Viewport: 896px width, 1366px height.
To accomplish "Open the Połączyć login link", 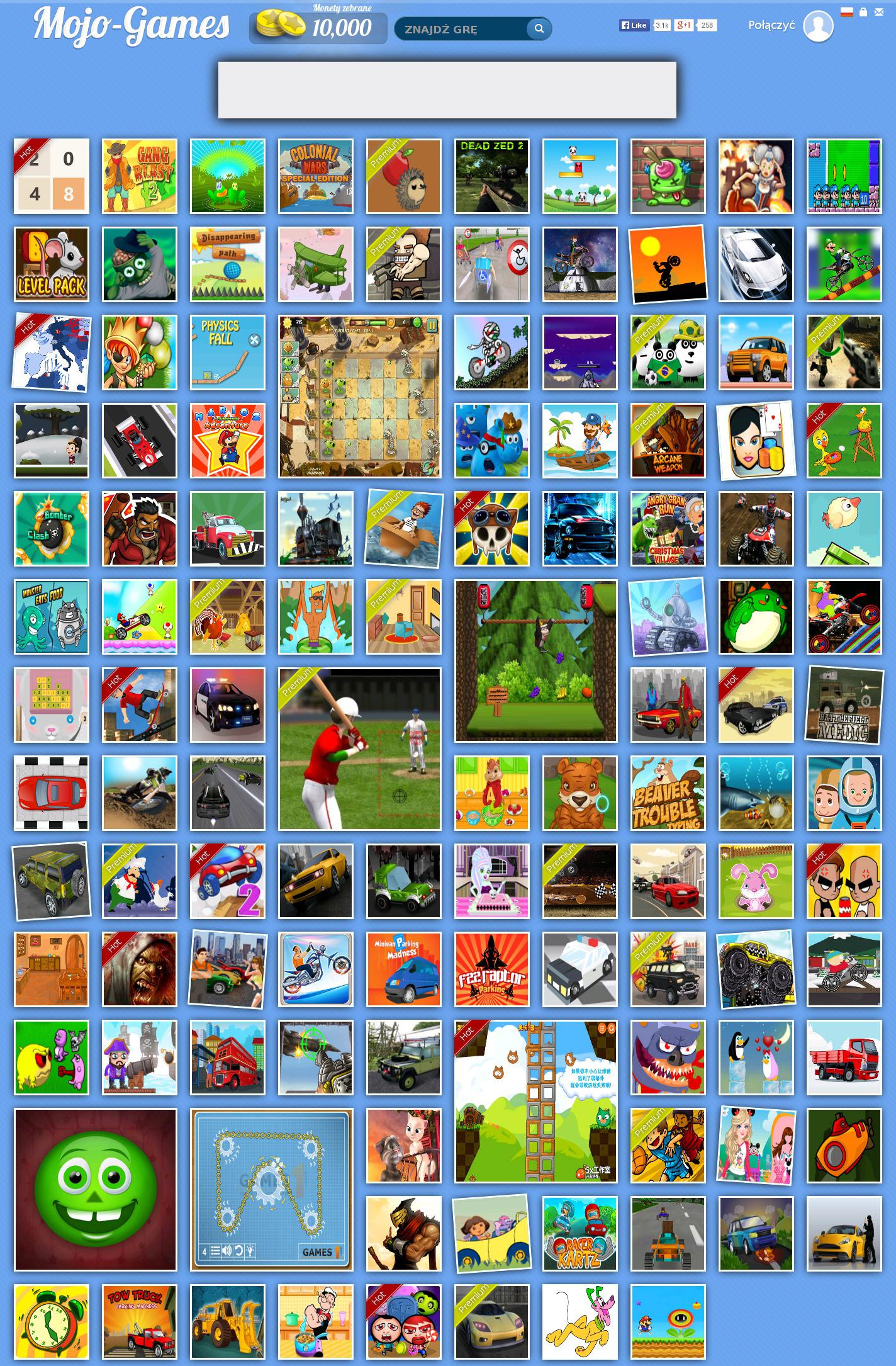I will [x=771, y=25].
